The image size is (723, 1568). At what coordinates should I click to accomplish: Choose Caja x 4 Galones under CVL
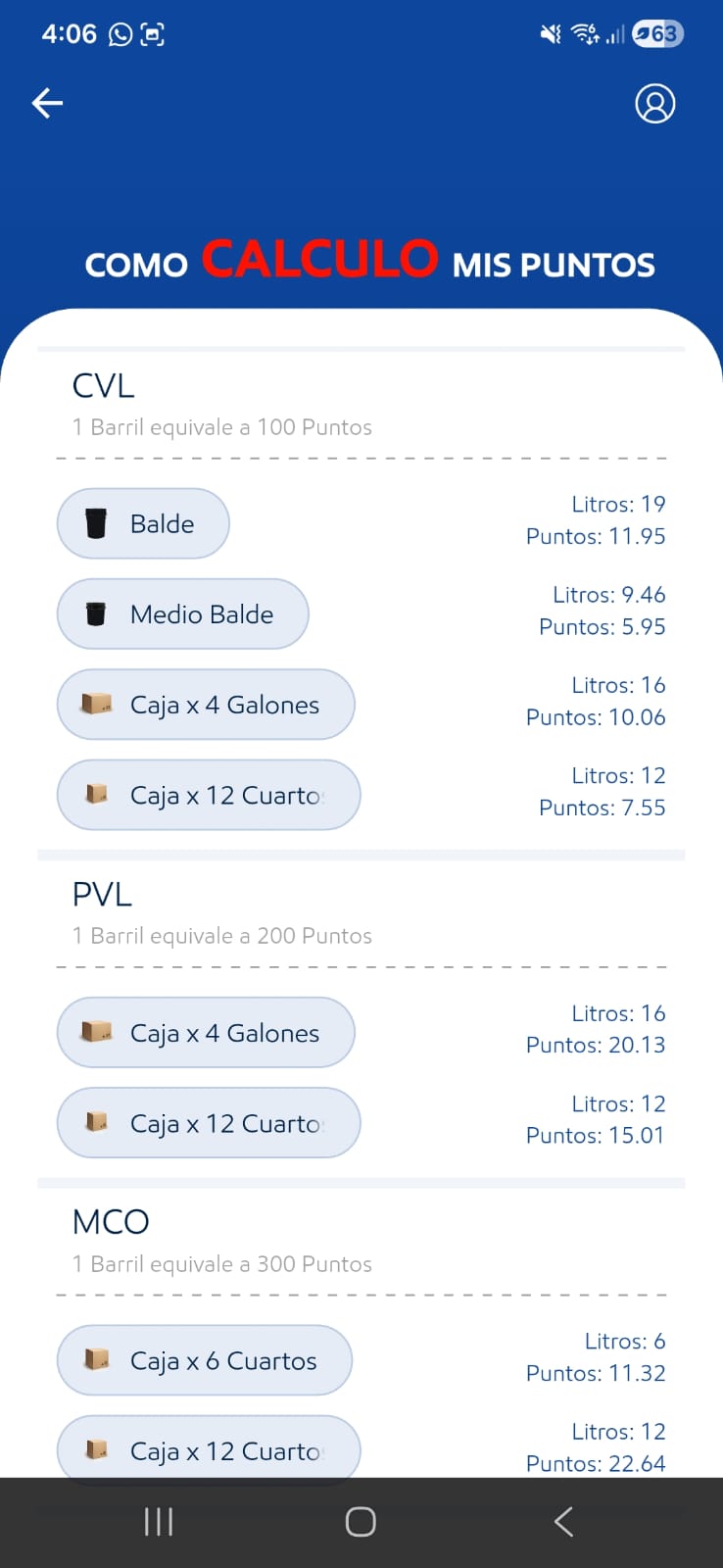click(206, 705)
